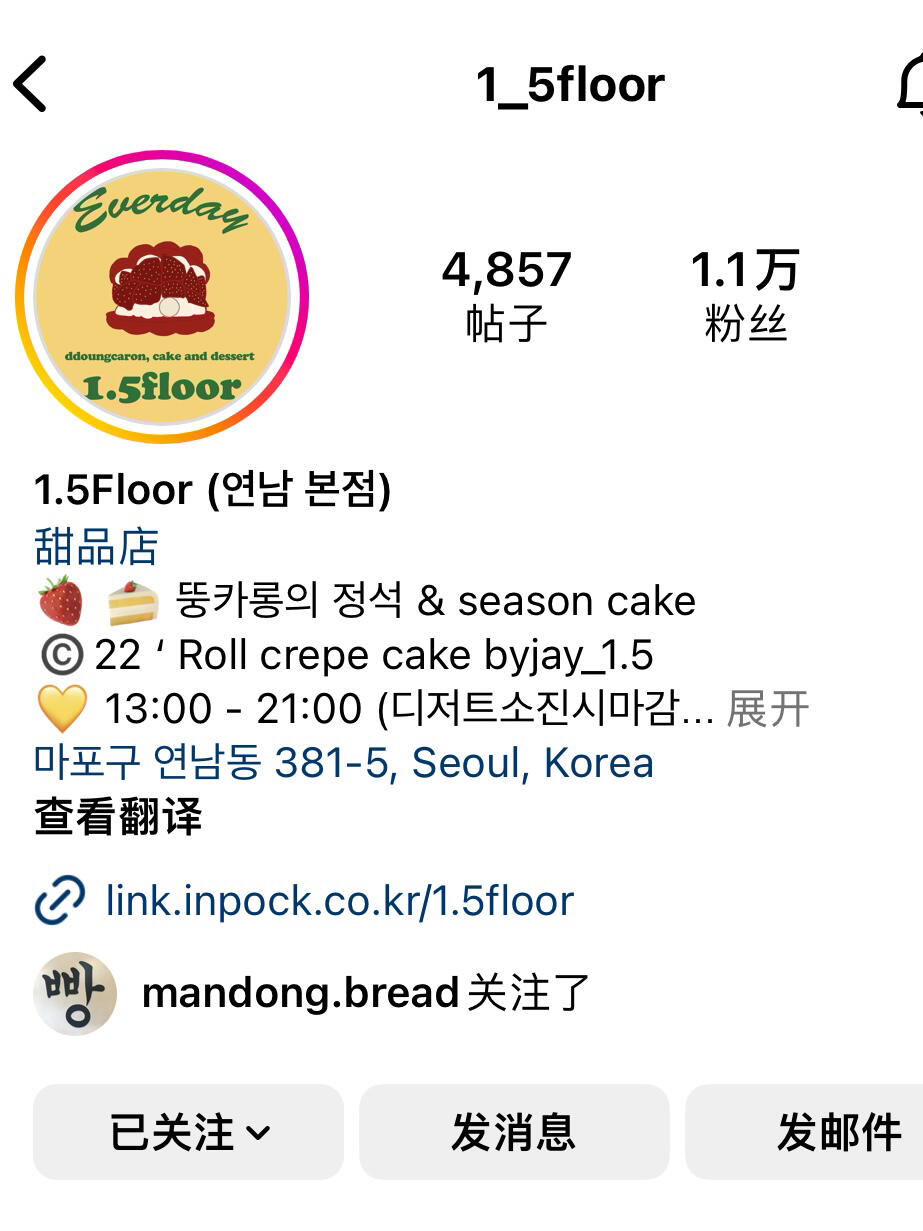Open the 마포구 연남동 381-5 address
Screen dimensions: 923x1231
[343, 763]
